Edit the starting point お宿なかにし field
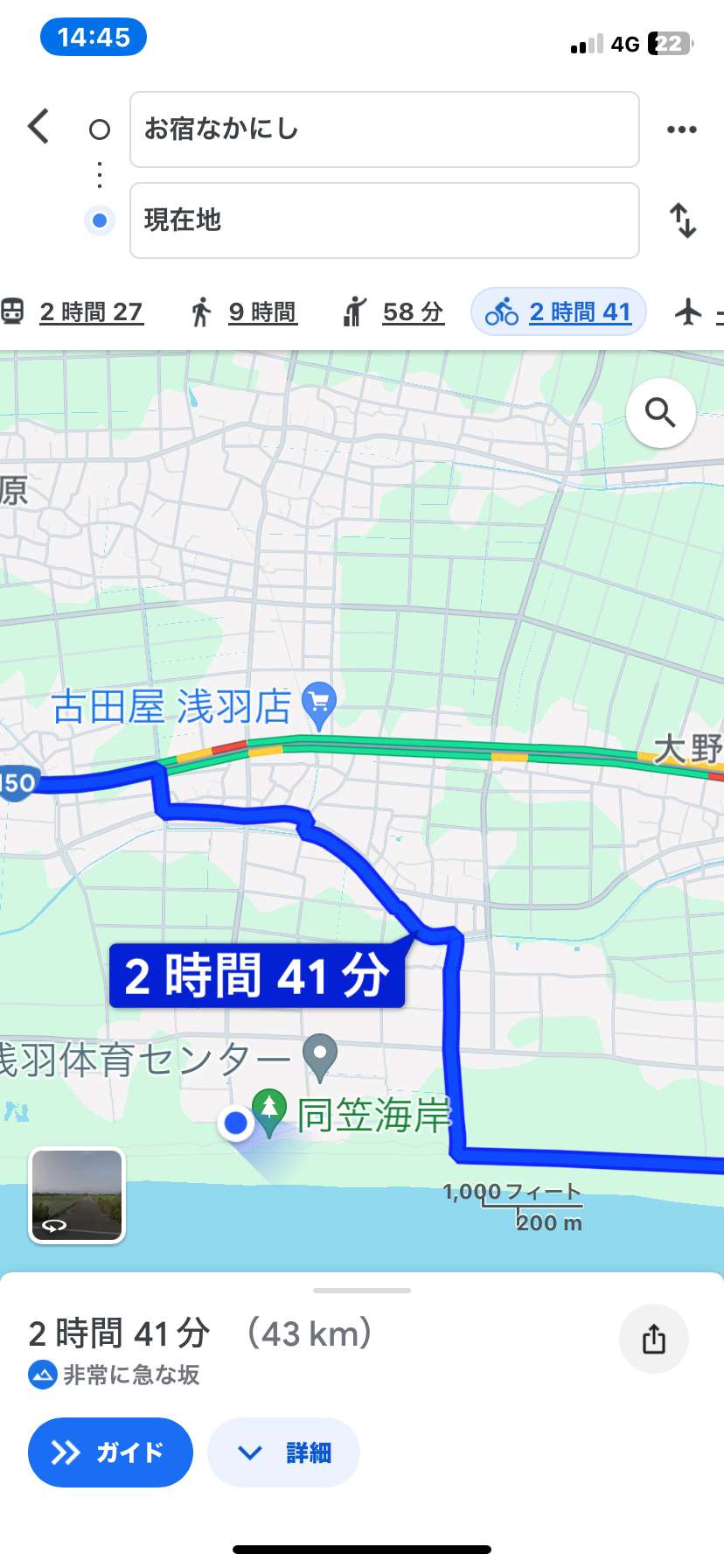Image resolution: width=724 pixels, height=1568 pixels. [x=385, y=129]
